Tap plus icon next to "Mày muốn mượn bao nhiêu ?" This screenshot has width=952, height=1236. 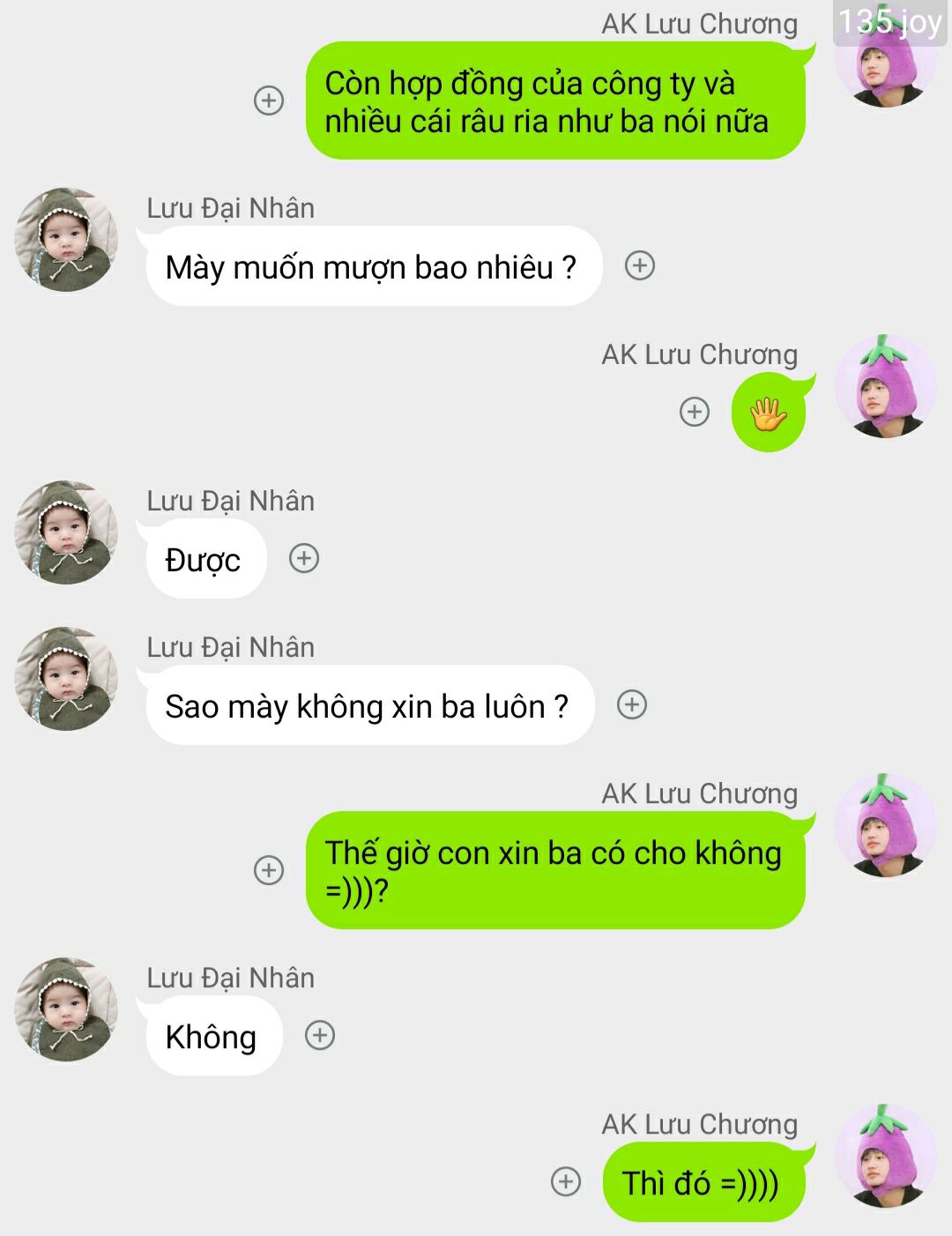(640, 265)
